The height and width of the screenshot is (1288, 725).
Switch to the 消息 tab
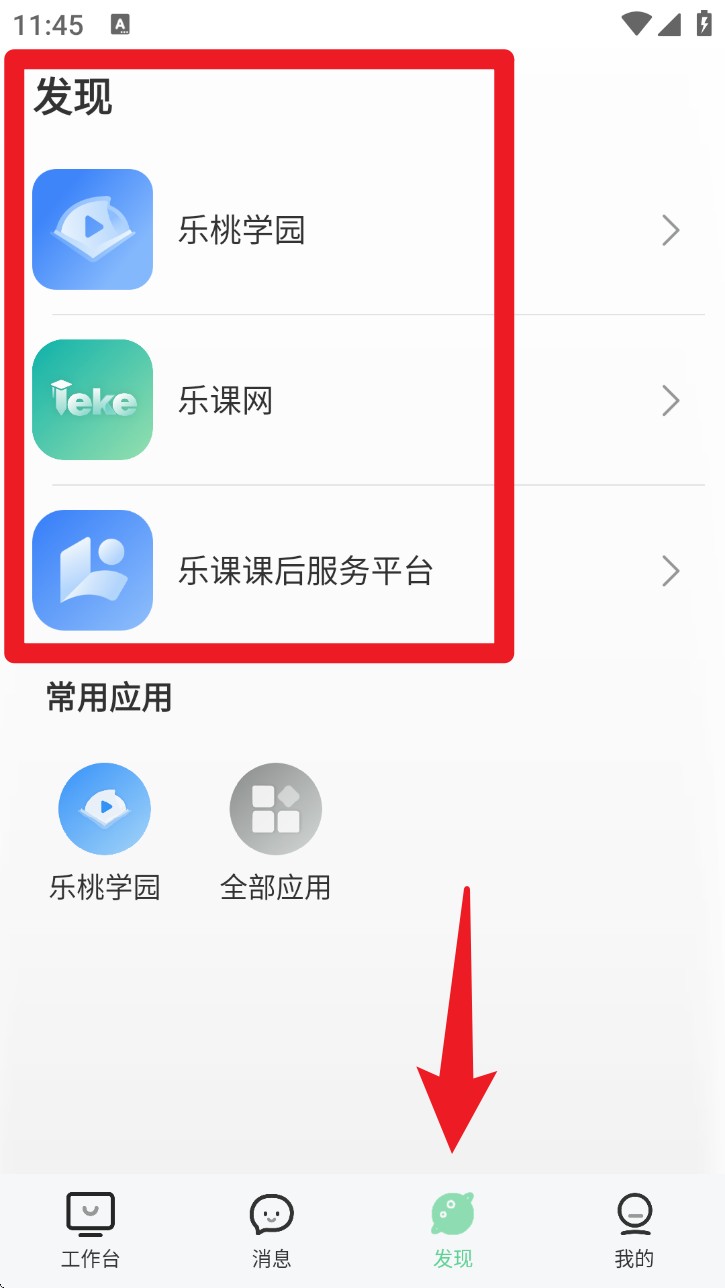[x=271, y=1229]
